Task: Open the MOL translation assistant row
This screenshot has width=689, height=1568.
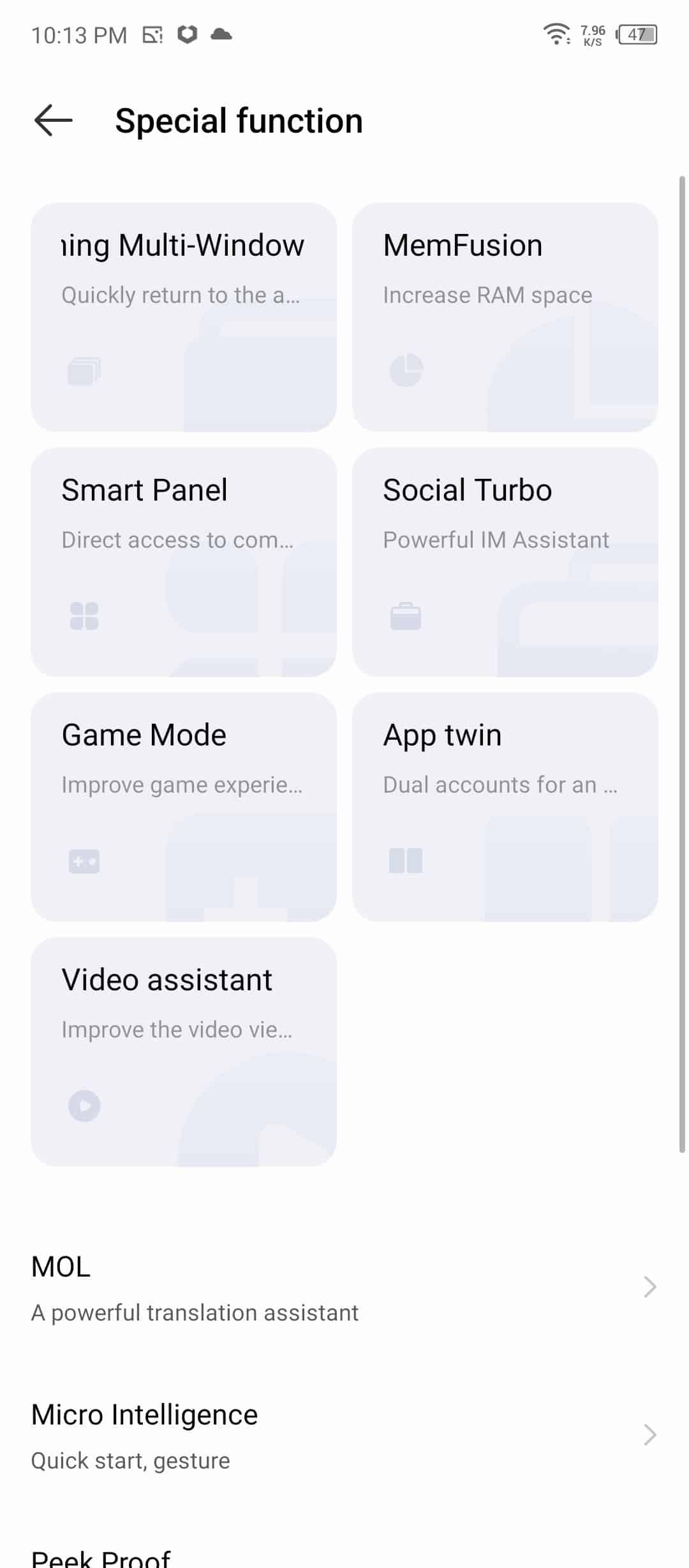Action: pos(344,1287)
